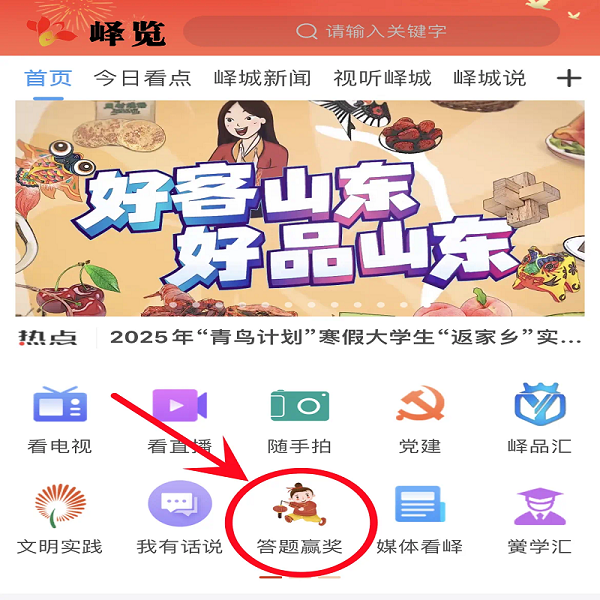Select the 峄城说 tab
The width and height of the screenshot is (600, 600).
[489, 78]
